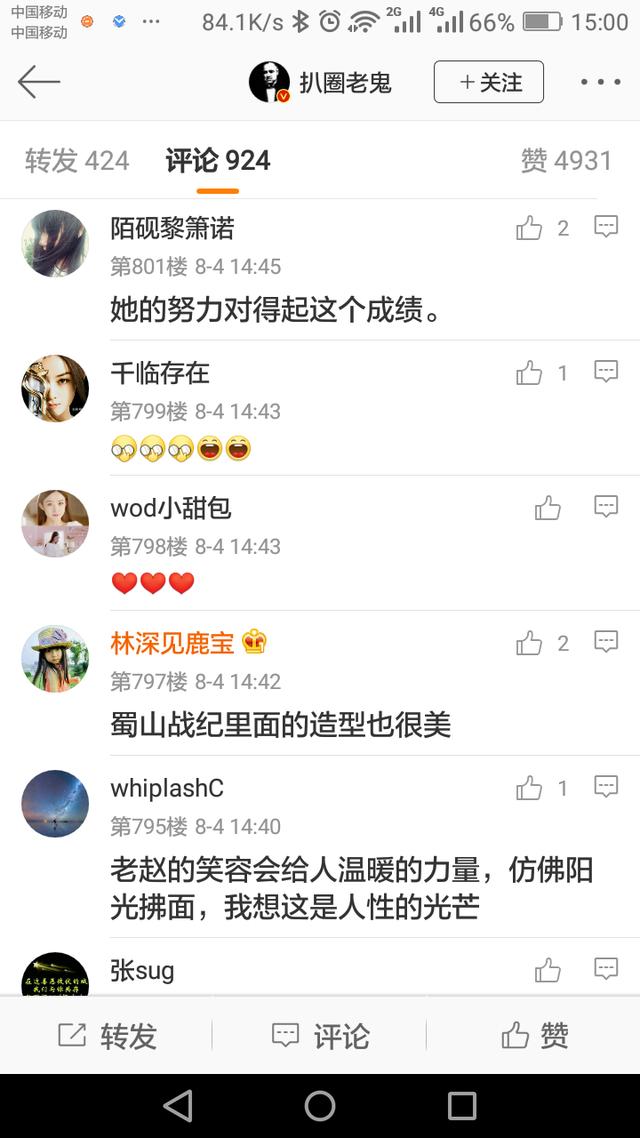The height and width of the screenshot is (1138, 640).
Task: Like the comment by 千临存在
Action: coord(530,373)
